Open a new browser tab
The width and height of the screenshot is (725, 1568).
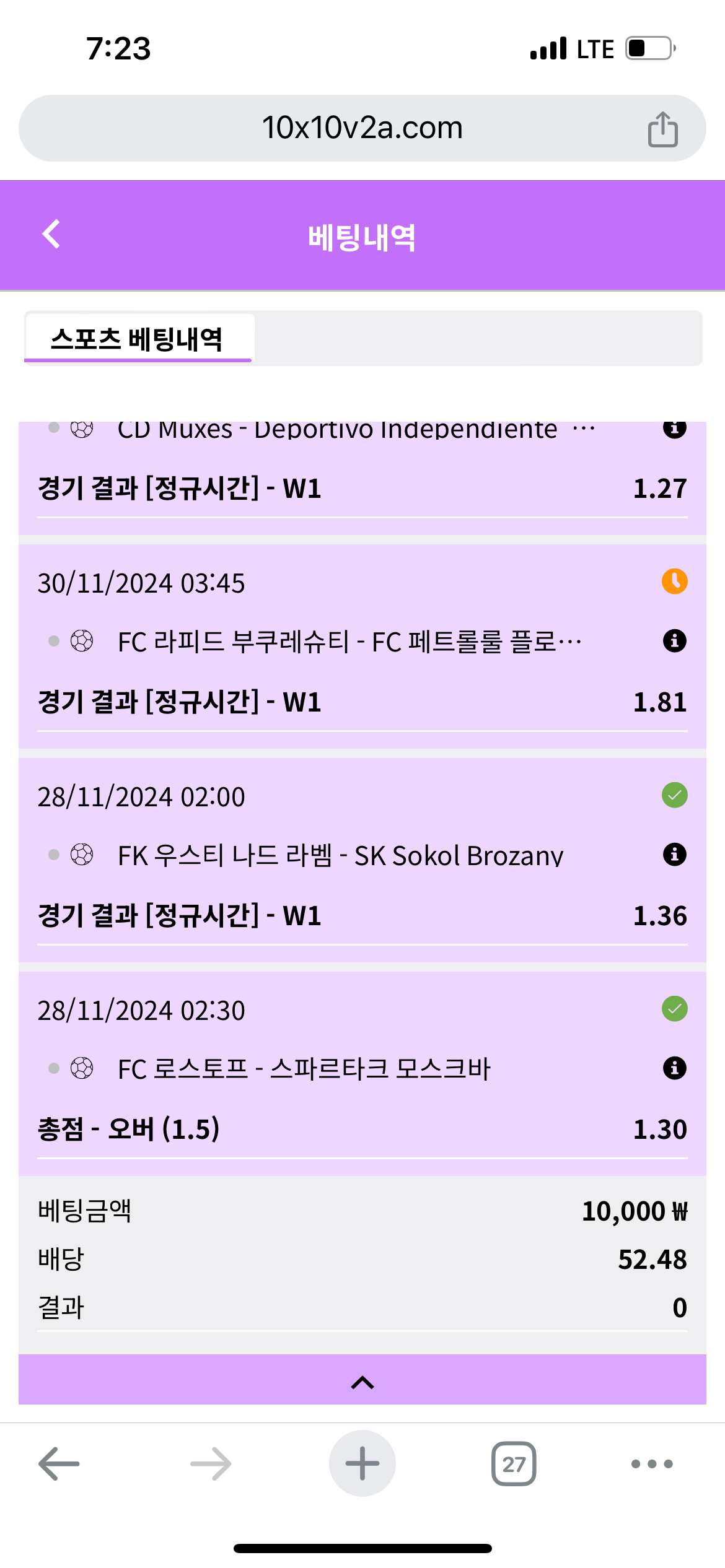pos(362,1463)
